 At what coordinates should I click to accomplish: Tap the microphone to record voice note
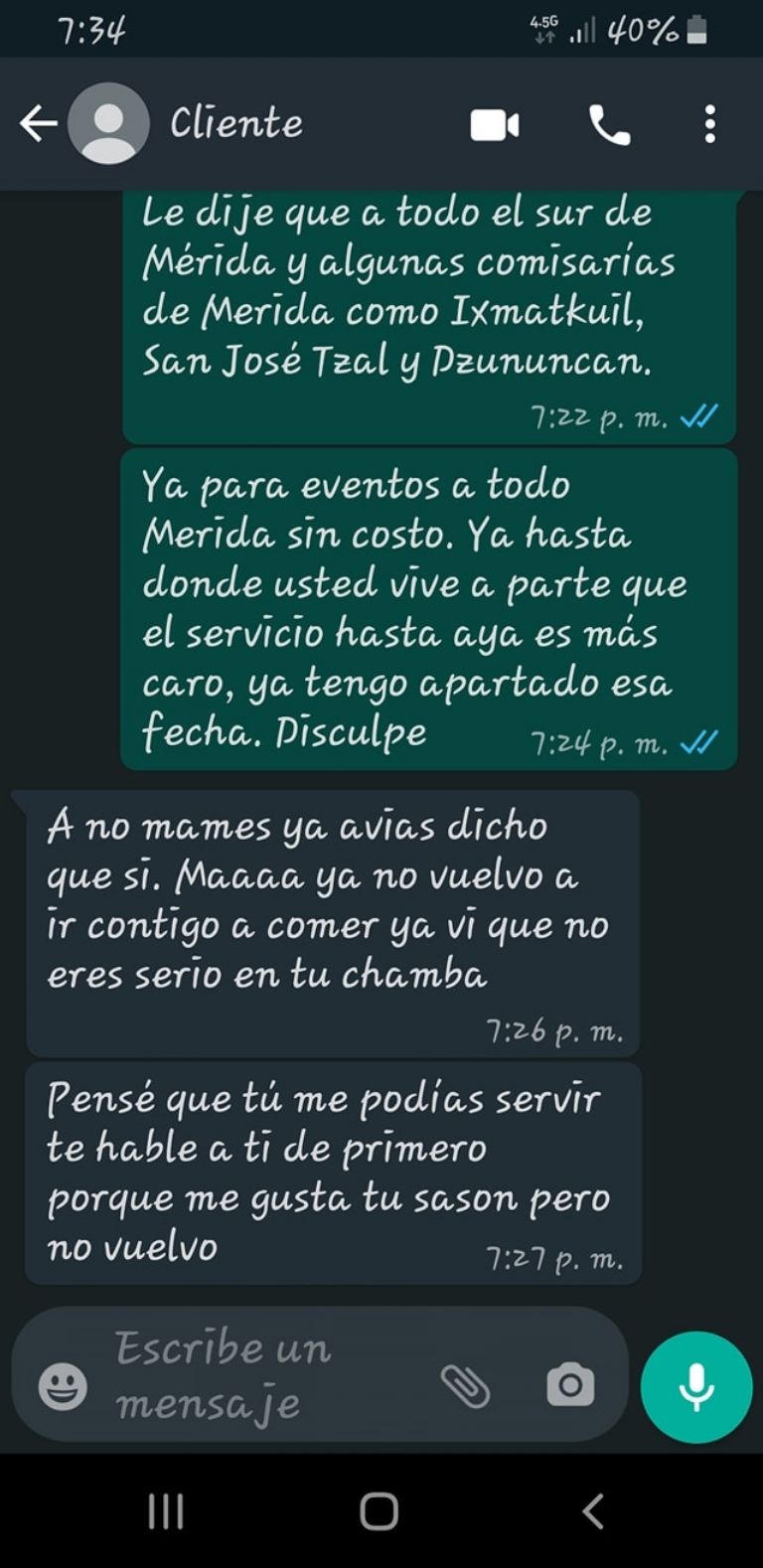696,1386
